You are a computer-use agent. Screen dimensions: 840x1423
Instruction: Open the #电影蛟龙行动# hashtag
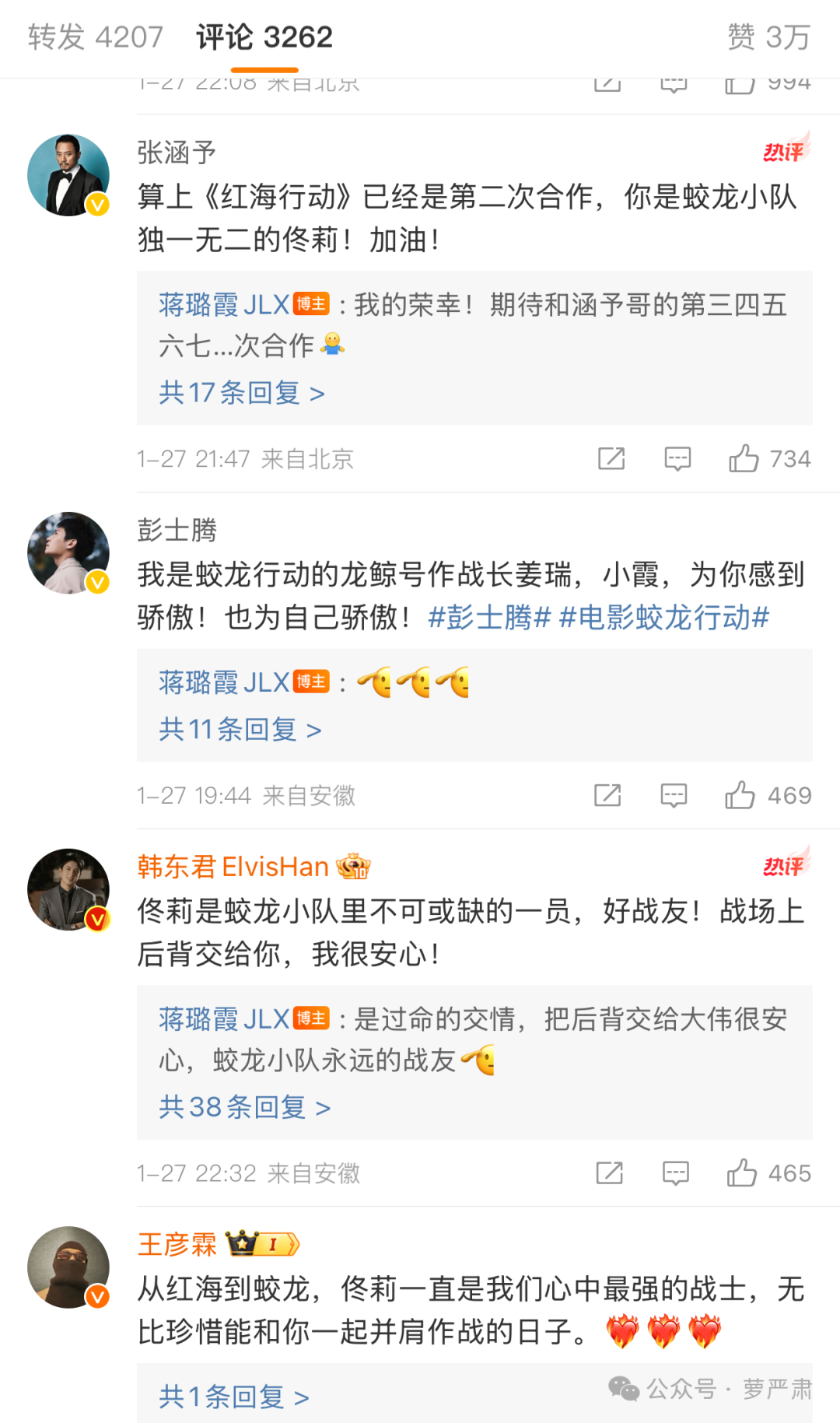tap(664, 618)
